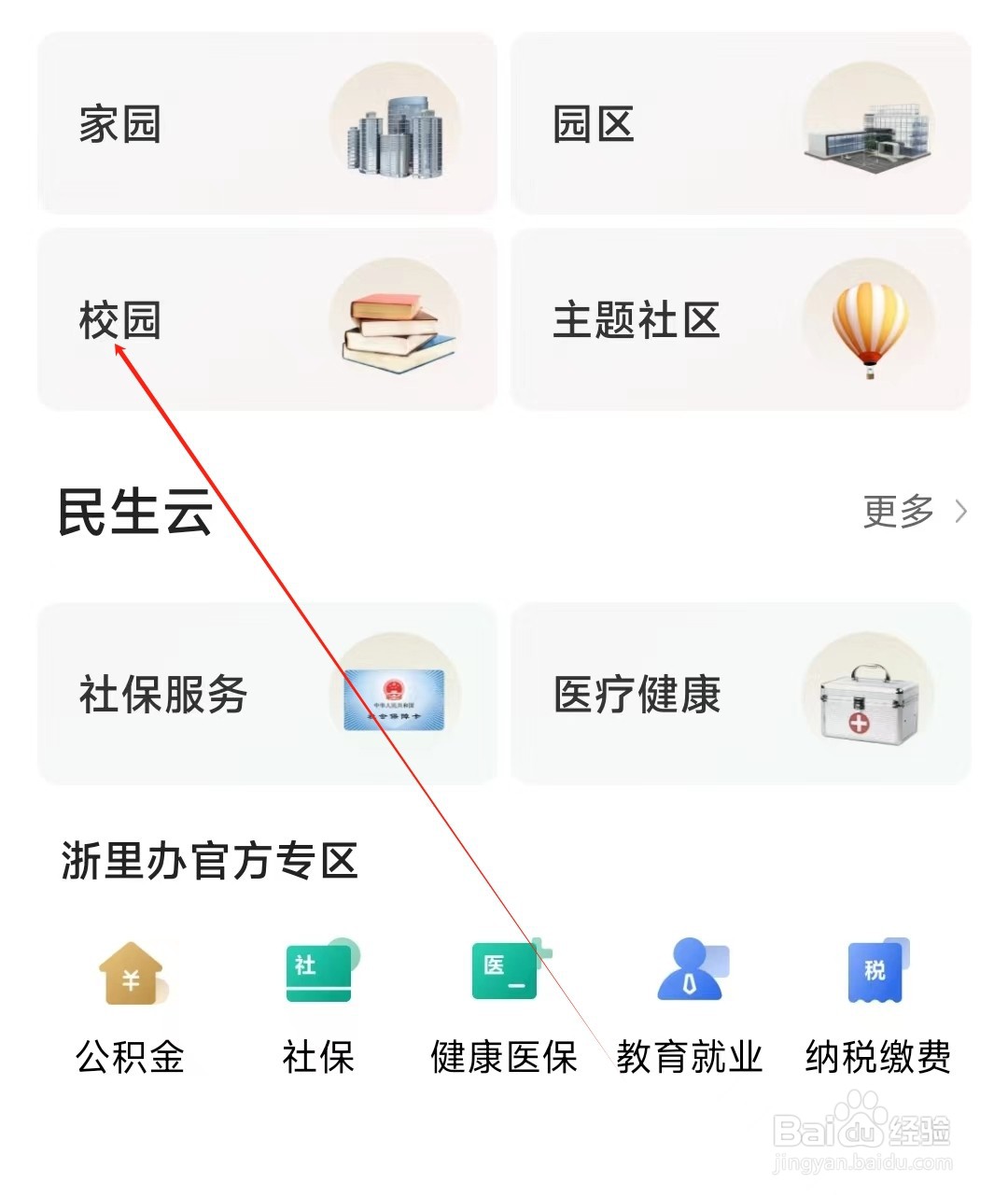The height and width of the screenshot is (1197, 1008).
Task: Tap 更多 next to 民生云
Action: 914,512
